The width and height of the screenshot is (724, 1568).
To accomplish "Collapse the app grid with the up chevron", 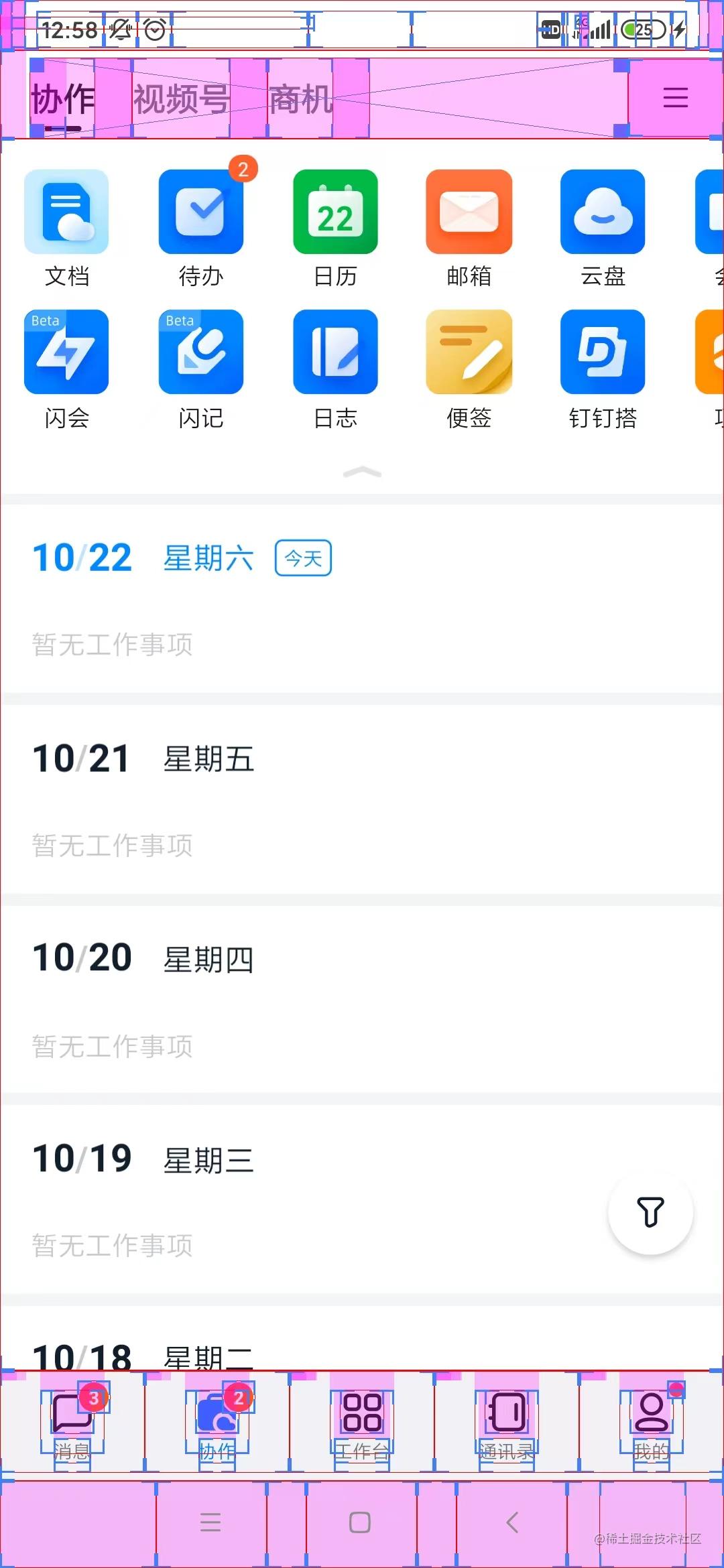I will click(x=362, y=473).
